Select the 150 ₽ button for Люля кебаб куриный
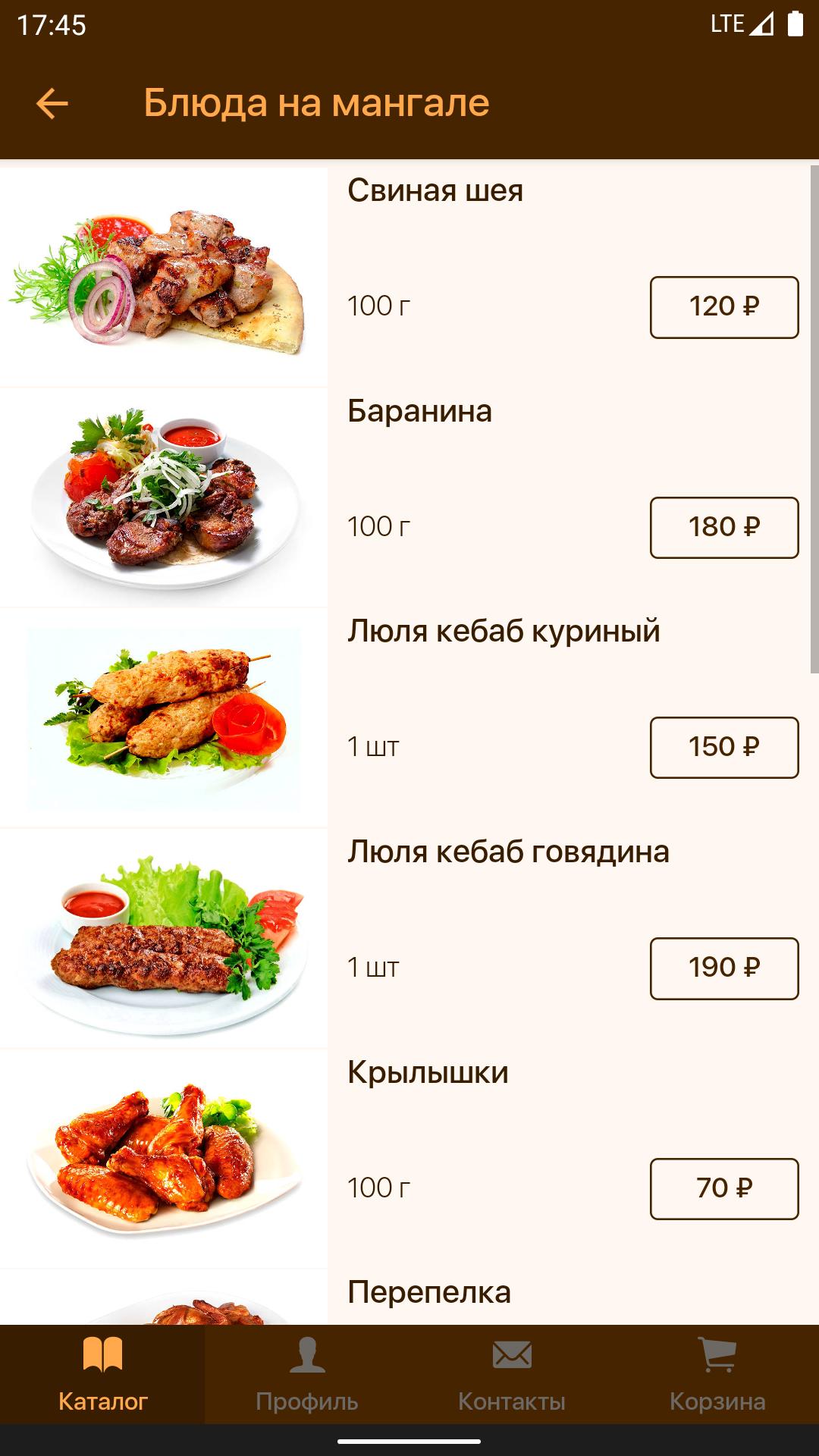Screen dimensions: 819x1456 tap(723, 748)
